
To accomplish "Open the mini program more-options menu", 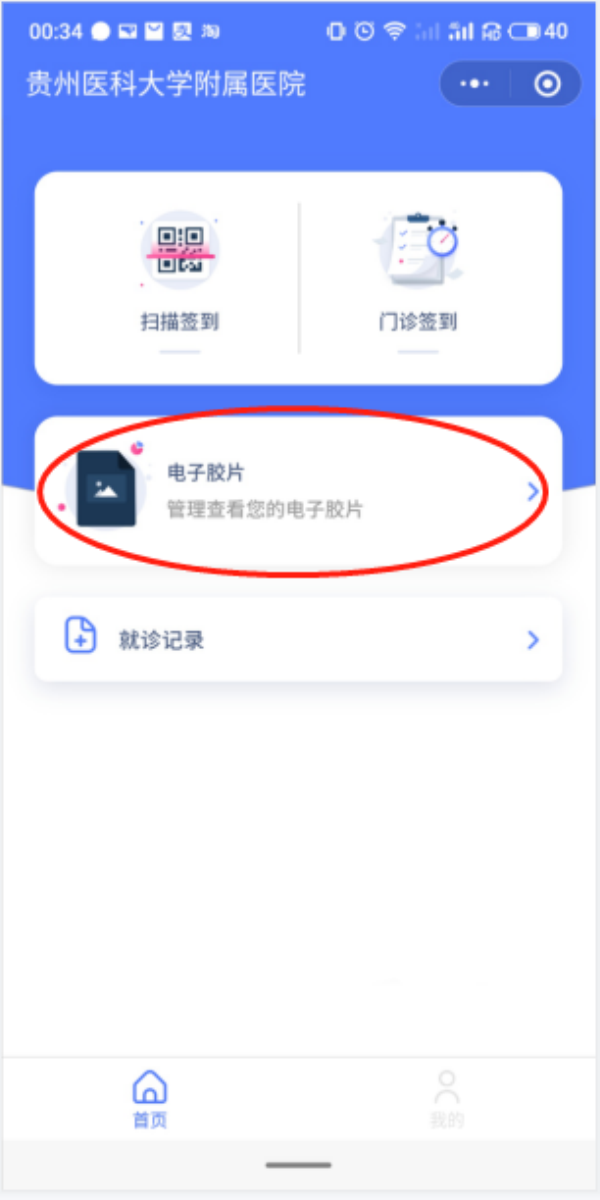I will point(475,84).
